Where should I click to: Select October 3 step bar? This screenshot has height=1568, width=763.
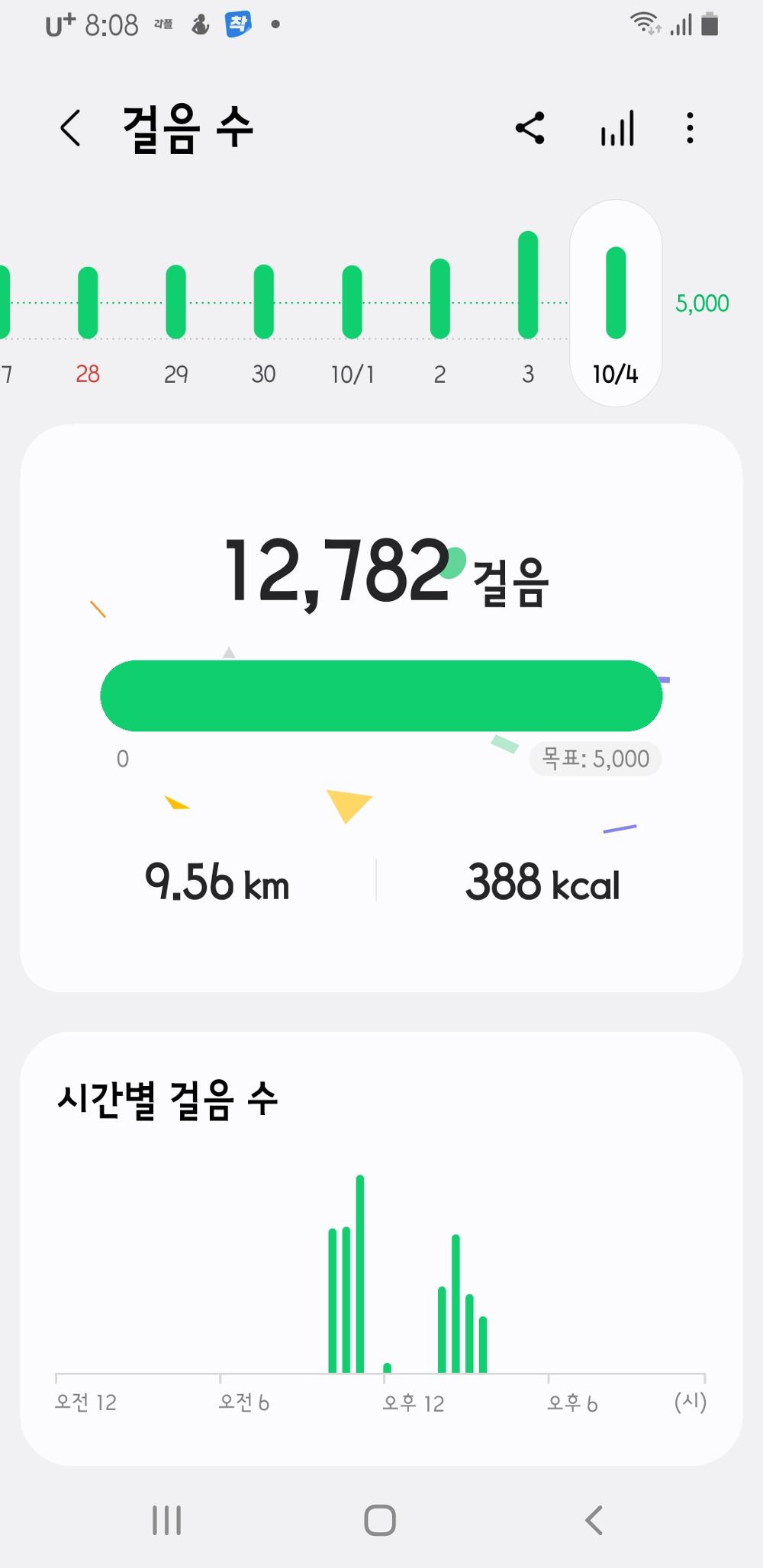click(x=527, y=290)
